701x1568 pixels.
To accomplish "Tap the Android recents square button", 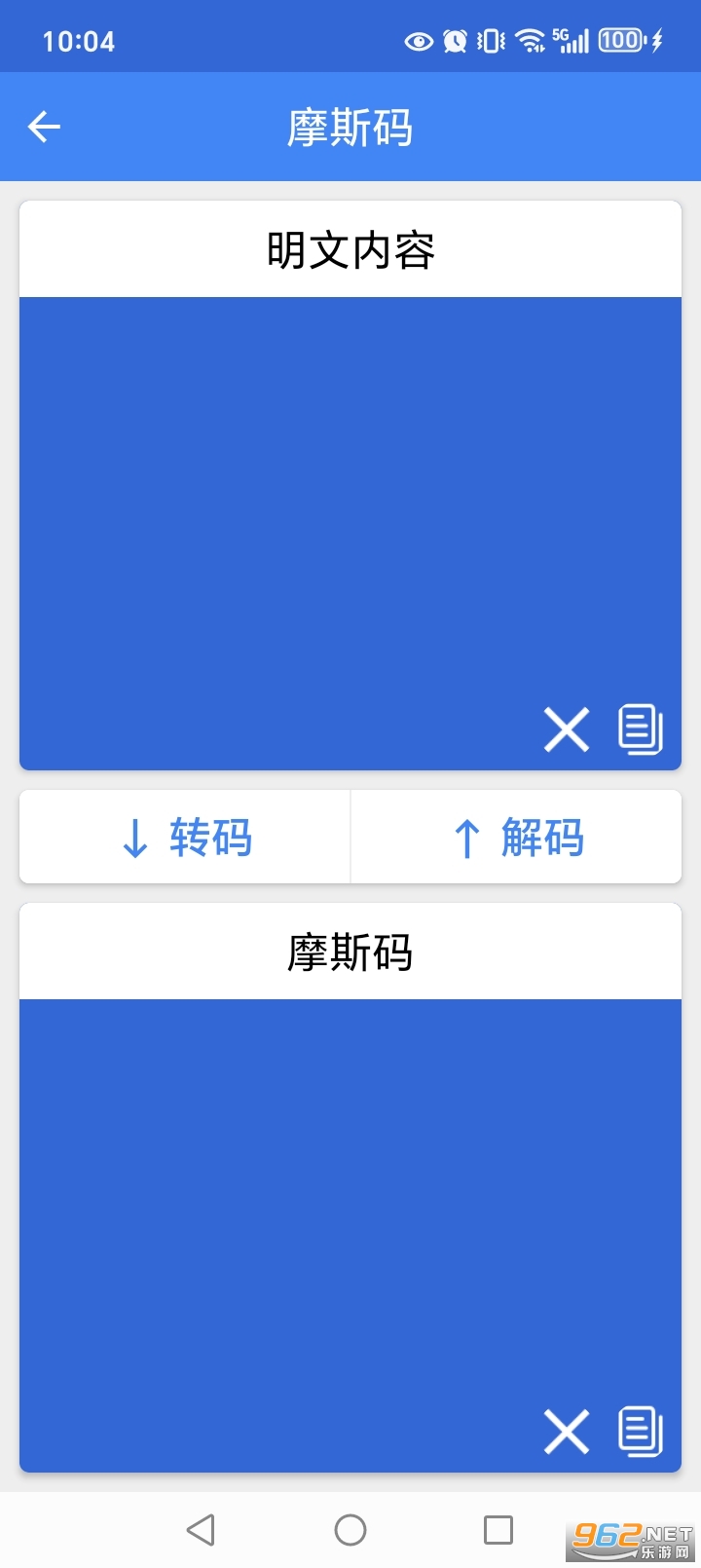I will coord(498,1529).
